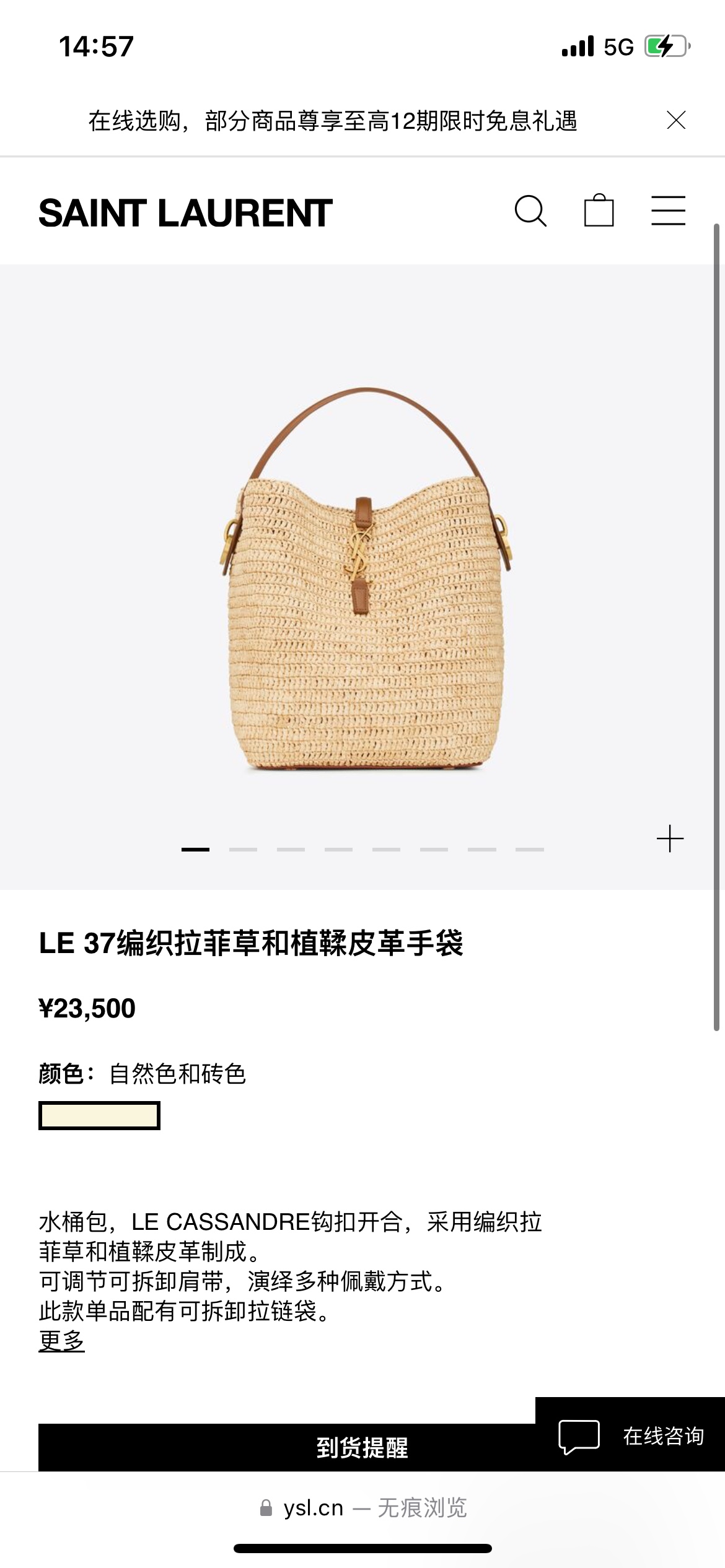Image resolution: width=725 pixels, height=1568 pixels.
Task: Select the natural and brick color swatch
Action: (x=99, y=1115)
